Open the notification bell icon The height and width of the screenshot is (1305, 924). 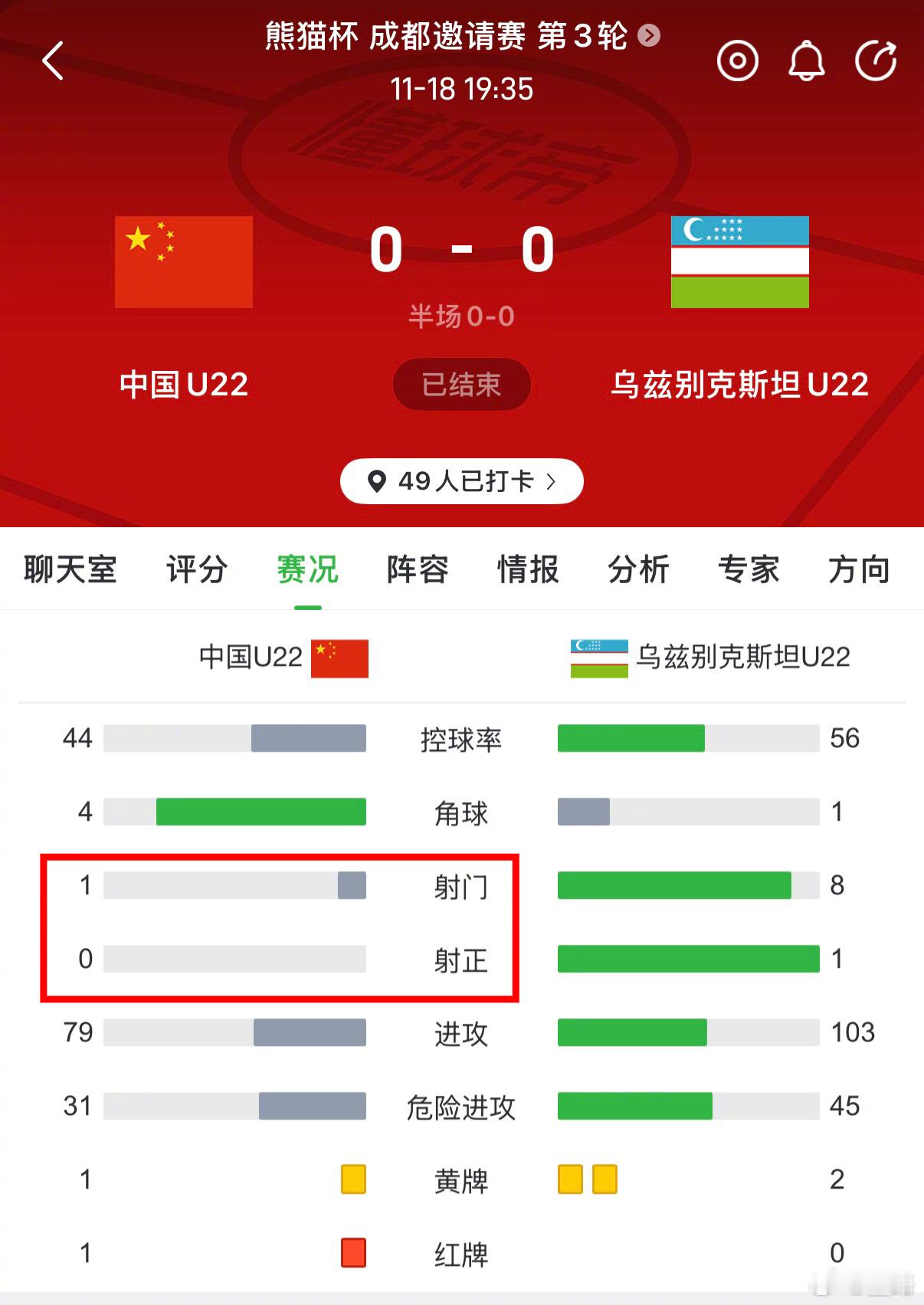(805, 61)
